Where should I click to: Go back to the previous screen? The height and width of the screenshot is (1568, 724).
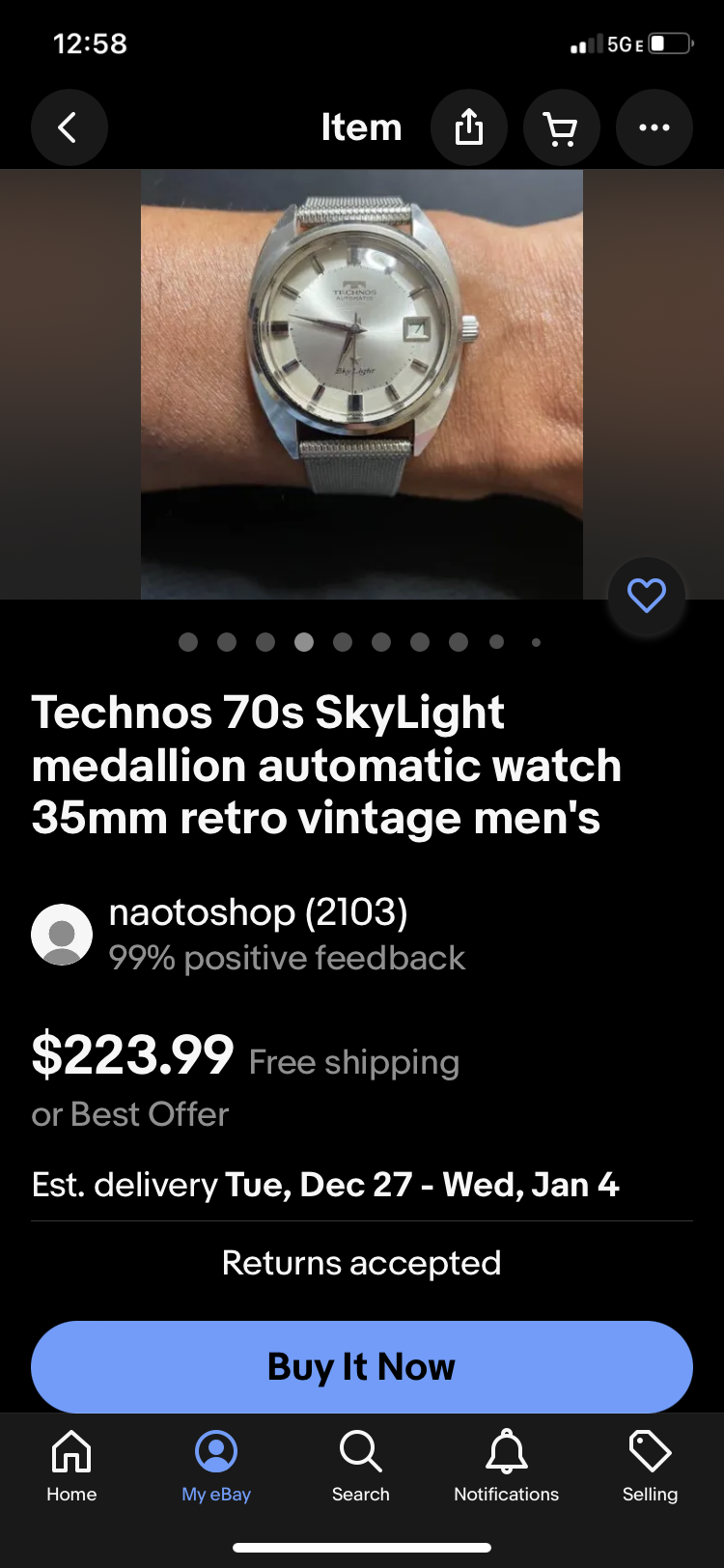pos(69,127)
